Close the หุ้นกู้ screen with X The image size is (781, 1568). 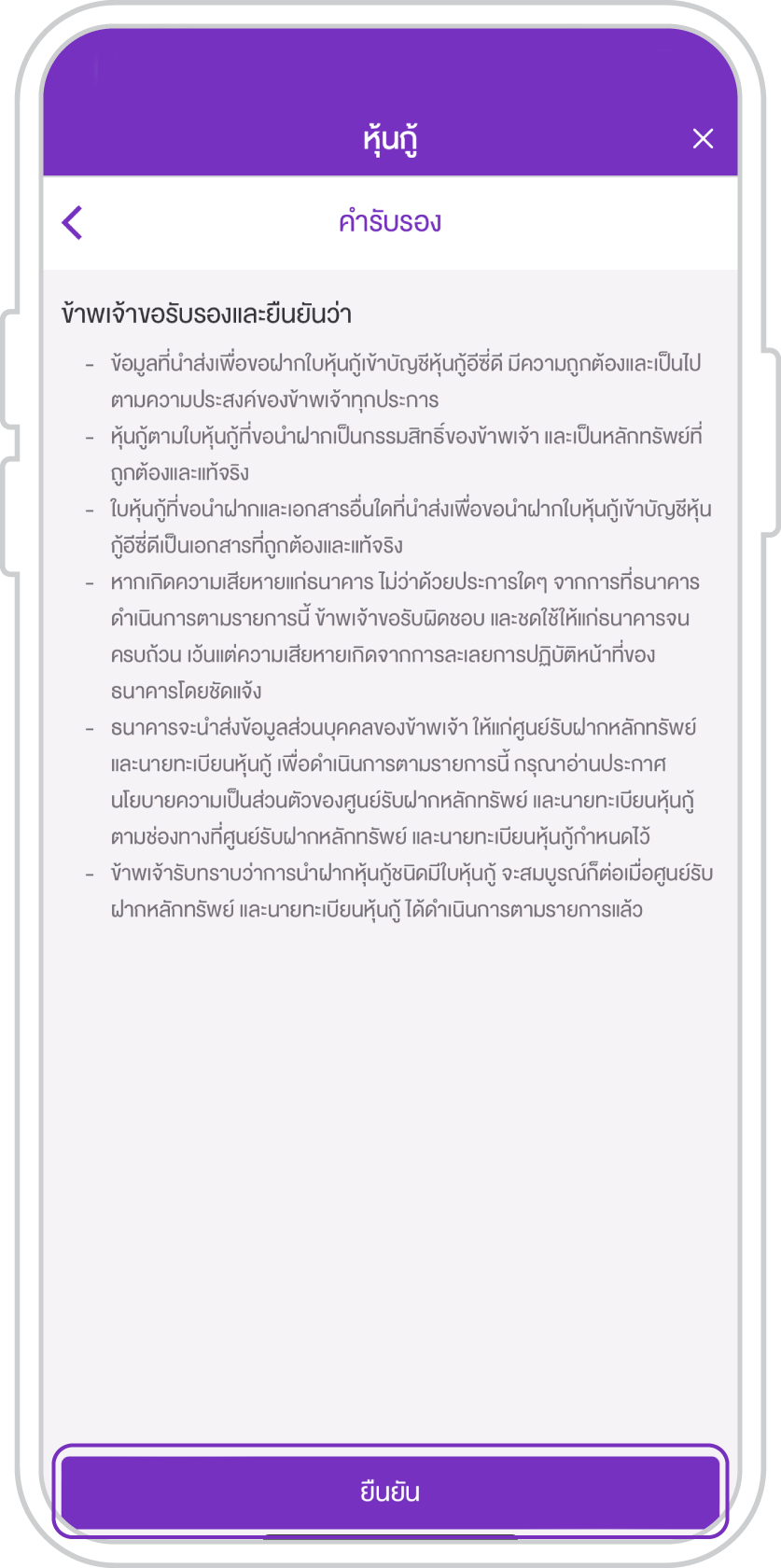point(703,139)
